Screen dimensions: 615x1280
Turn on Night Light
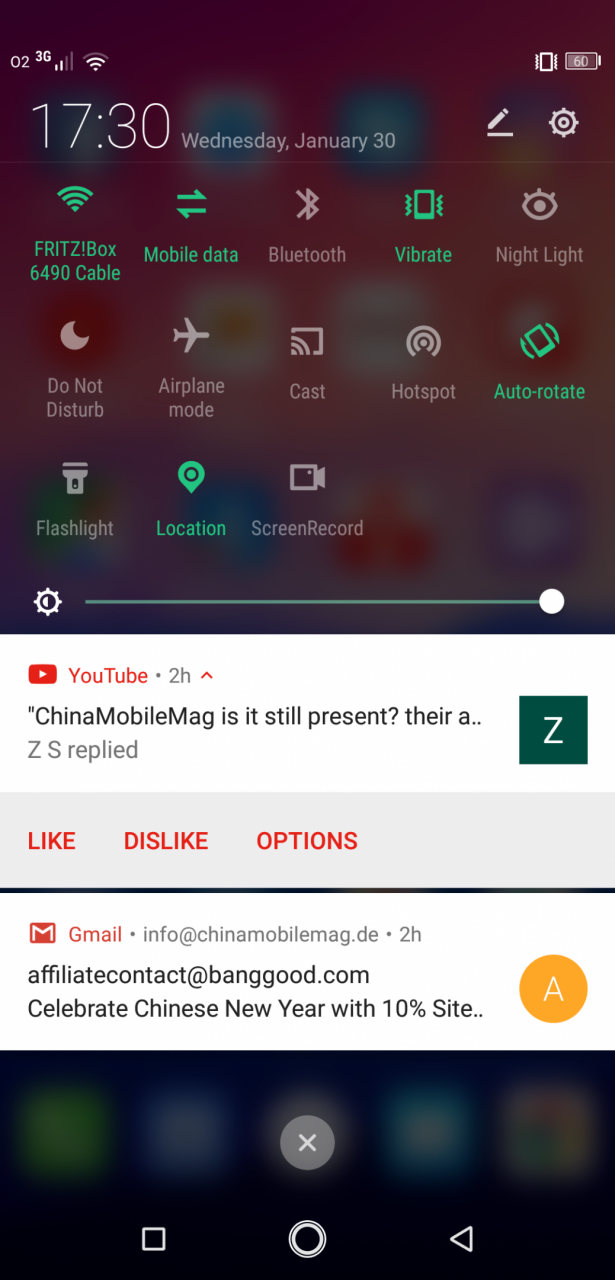click(539, 227)
